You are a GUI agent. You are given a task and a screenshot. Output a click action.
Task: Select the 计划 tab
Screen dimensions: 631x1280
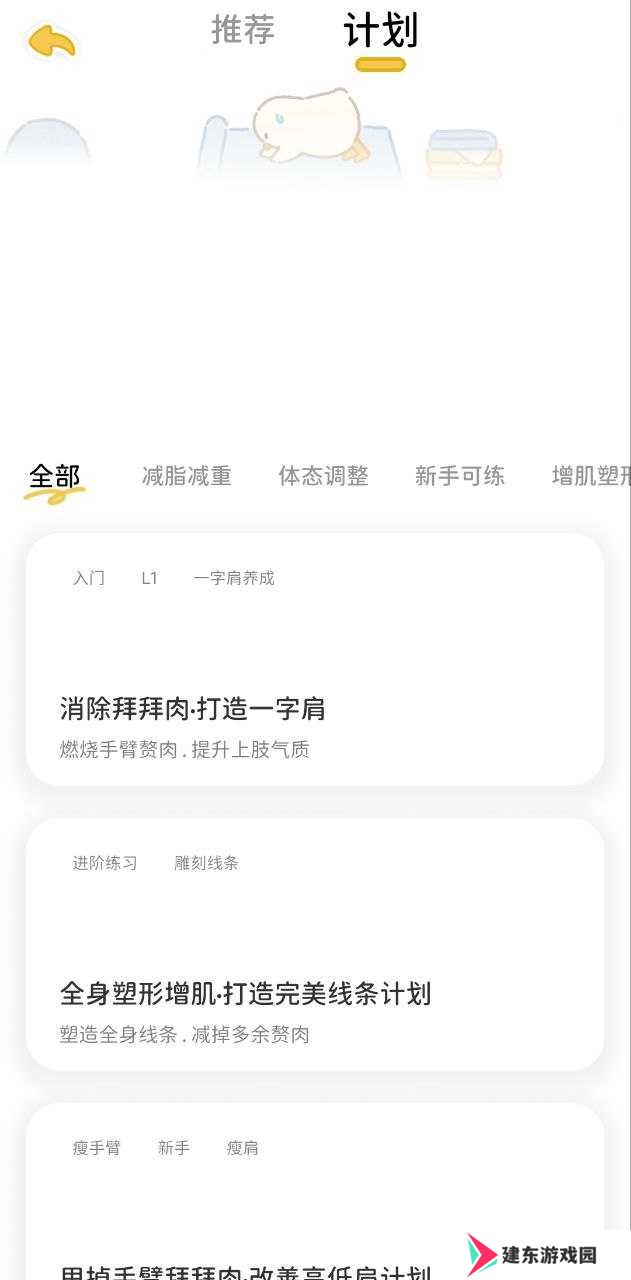380,32
